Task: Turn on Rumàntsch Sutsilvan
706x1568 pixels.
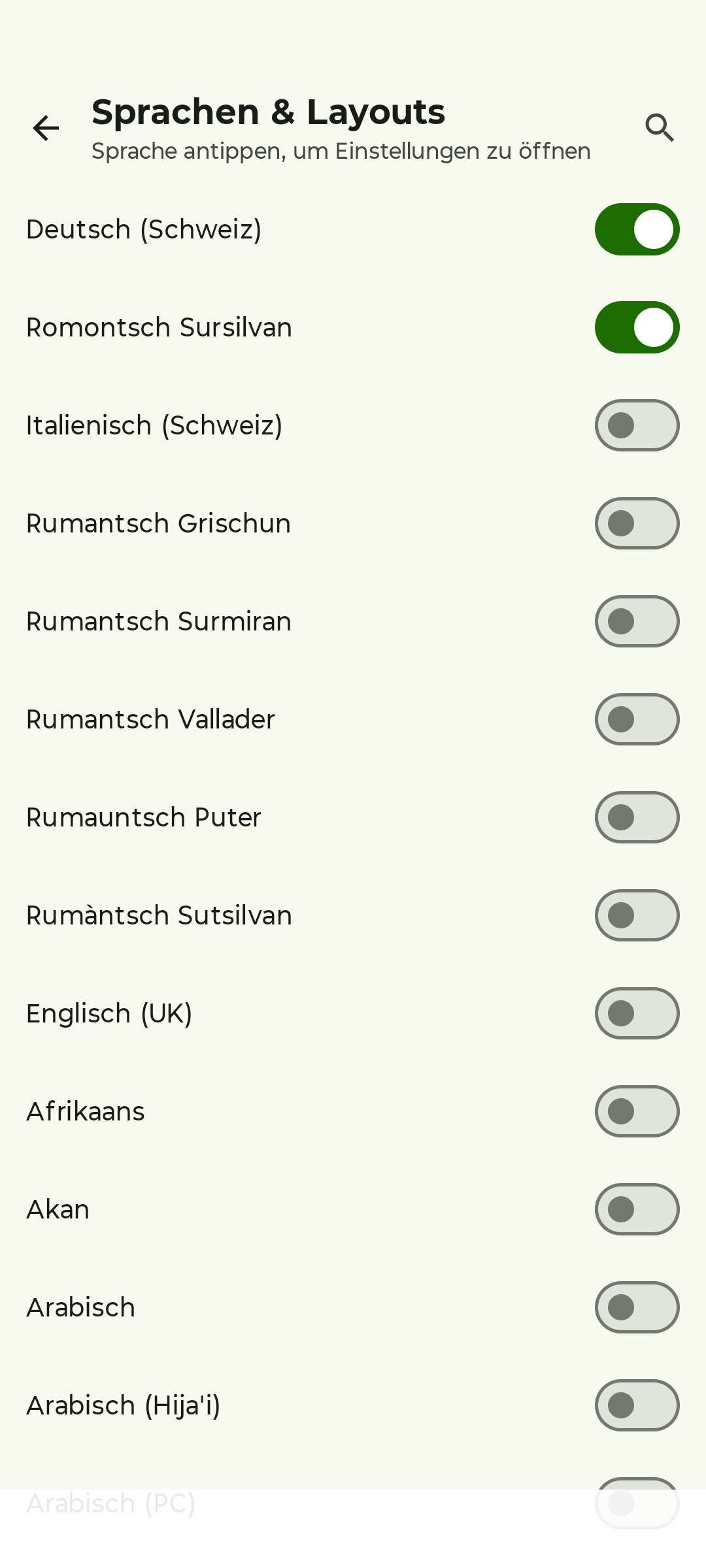Action: coord(637,915)
